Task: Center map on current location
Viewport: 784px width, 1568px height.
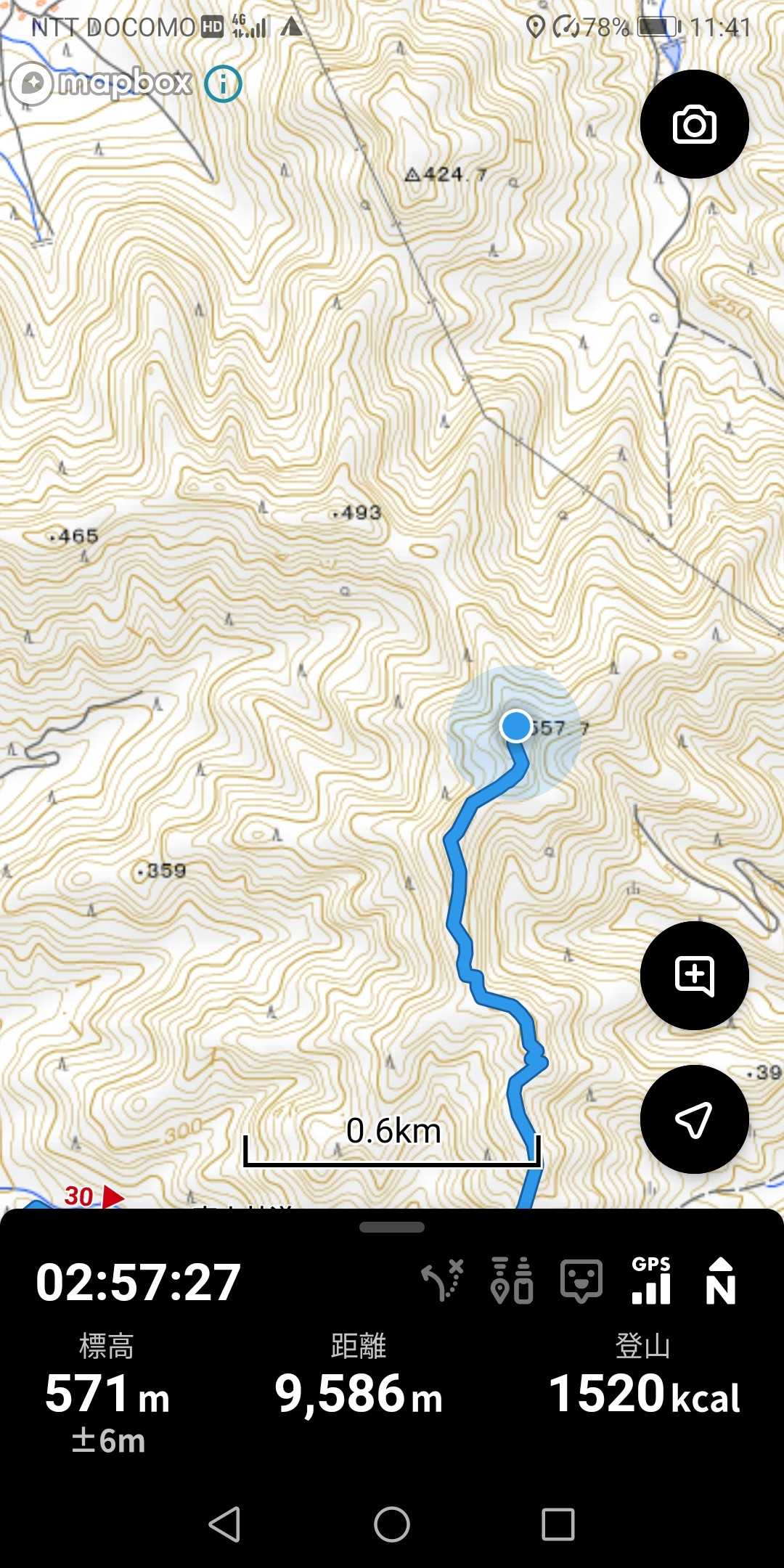Action: pos(694,1119)
